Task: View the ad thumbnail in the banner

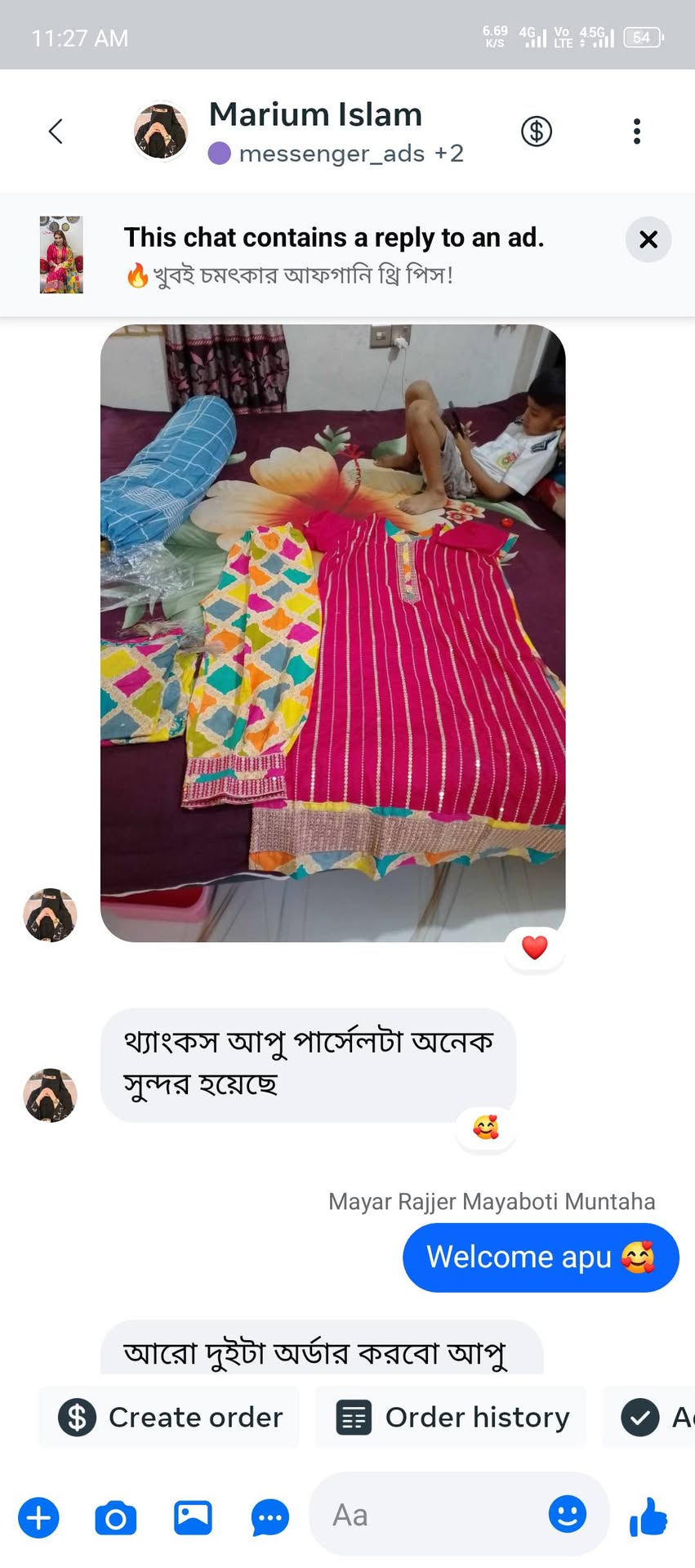Action: 61,254
